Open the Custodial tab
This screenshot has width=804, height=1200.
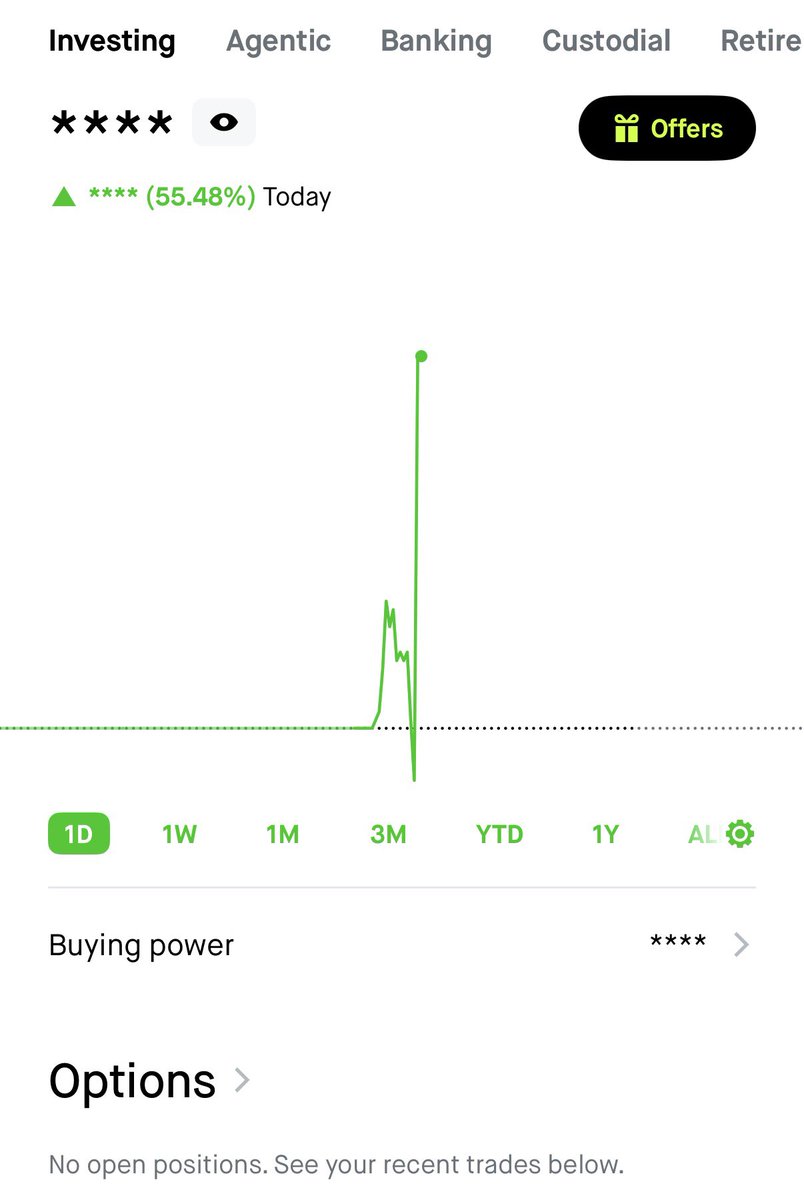click(606, 41)
